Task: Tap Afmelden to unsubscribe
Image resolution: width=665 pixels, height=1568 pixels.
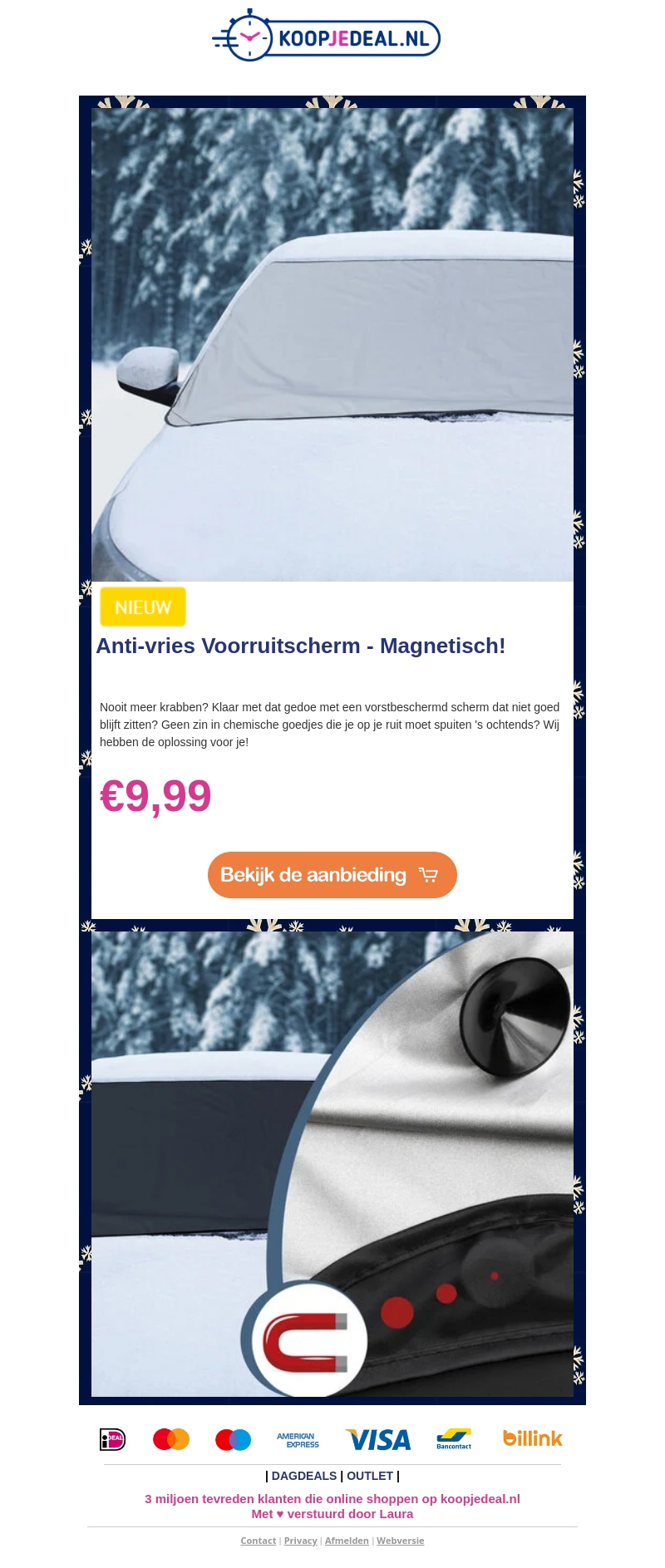Action: [x=347, y=1541]
